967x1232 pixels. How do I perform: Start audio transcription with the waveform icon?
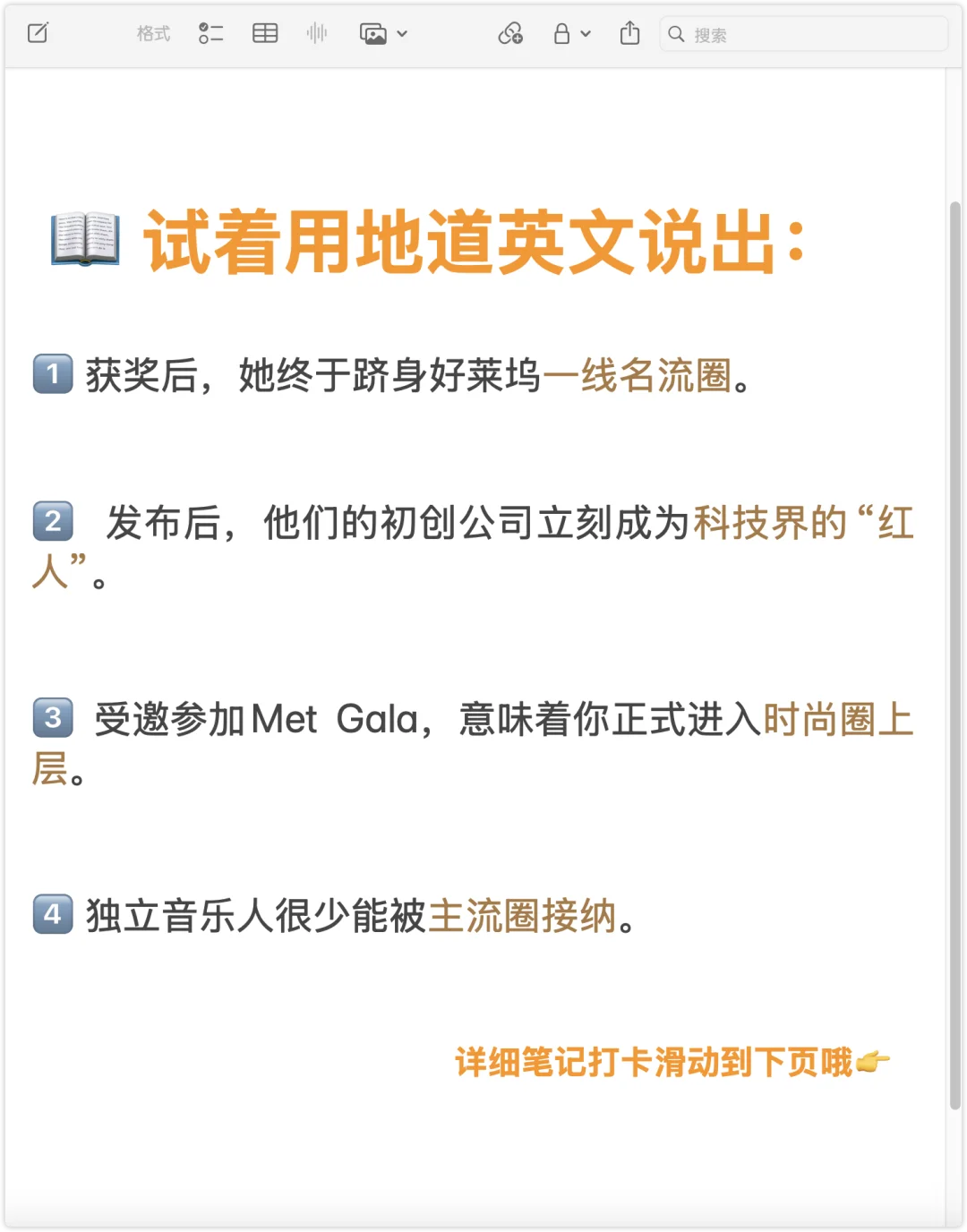317,33
